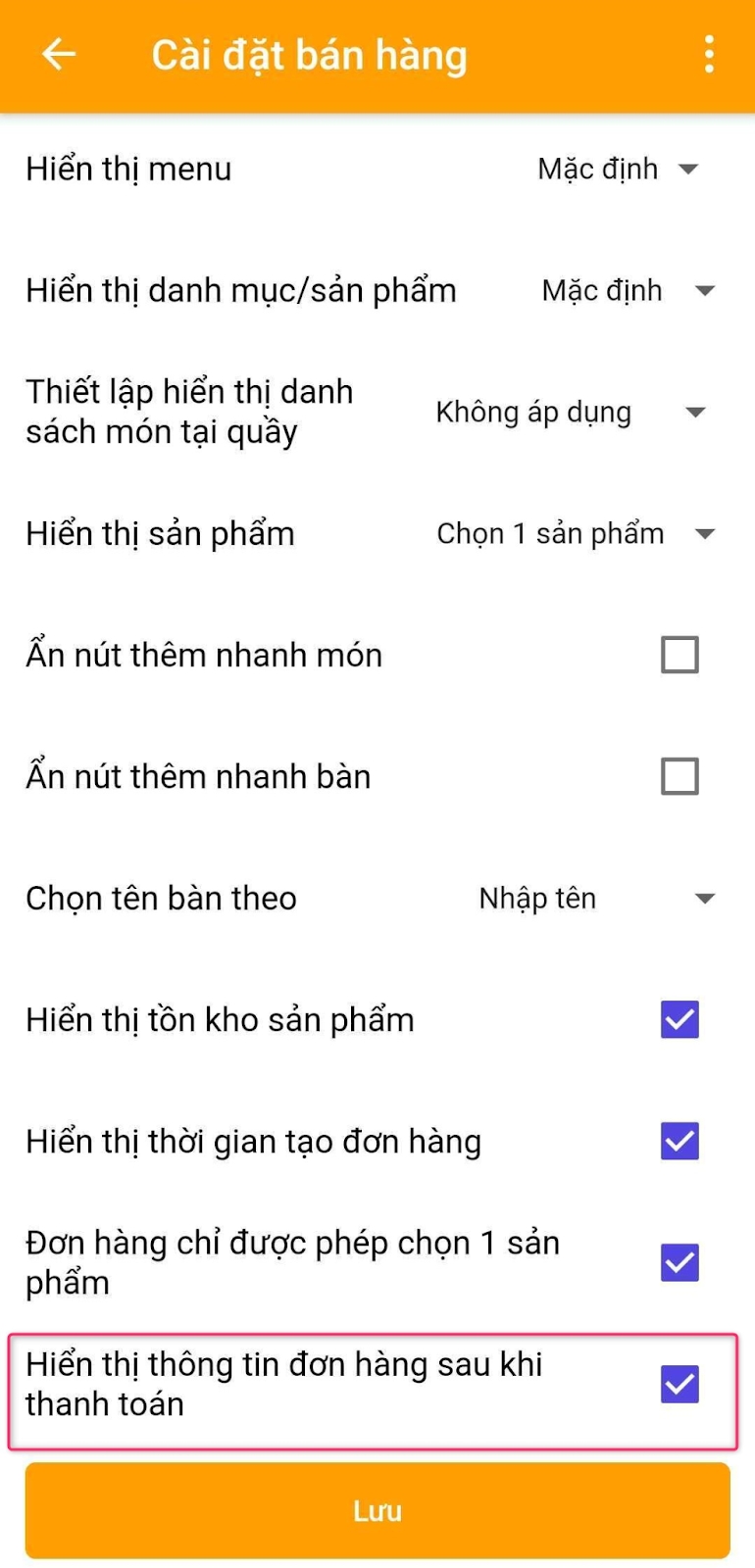Viewport: 755px width, 1568px height.
Task: Enable 'Ẩn nút thêm nhanh bàn' checkbox
Action: pos(679,776)
